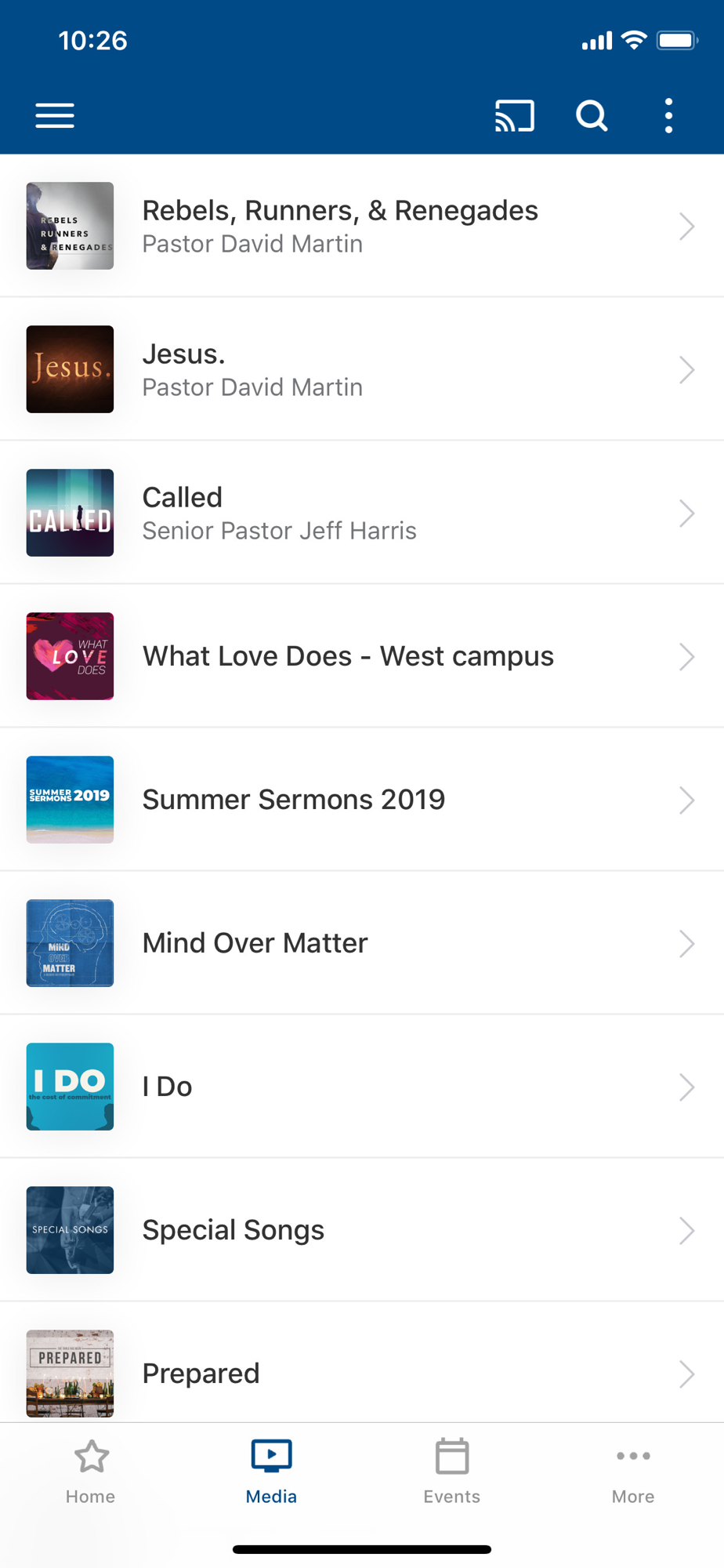Image resolution: width=724 pixels, height=1568 pixels.
Task: Tap the cast to device icon
Action: click(x=514, y=116)
